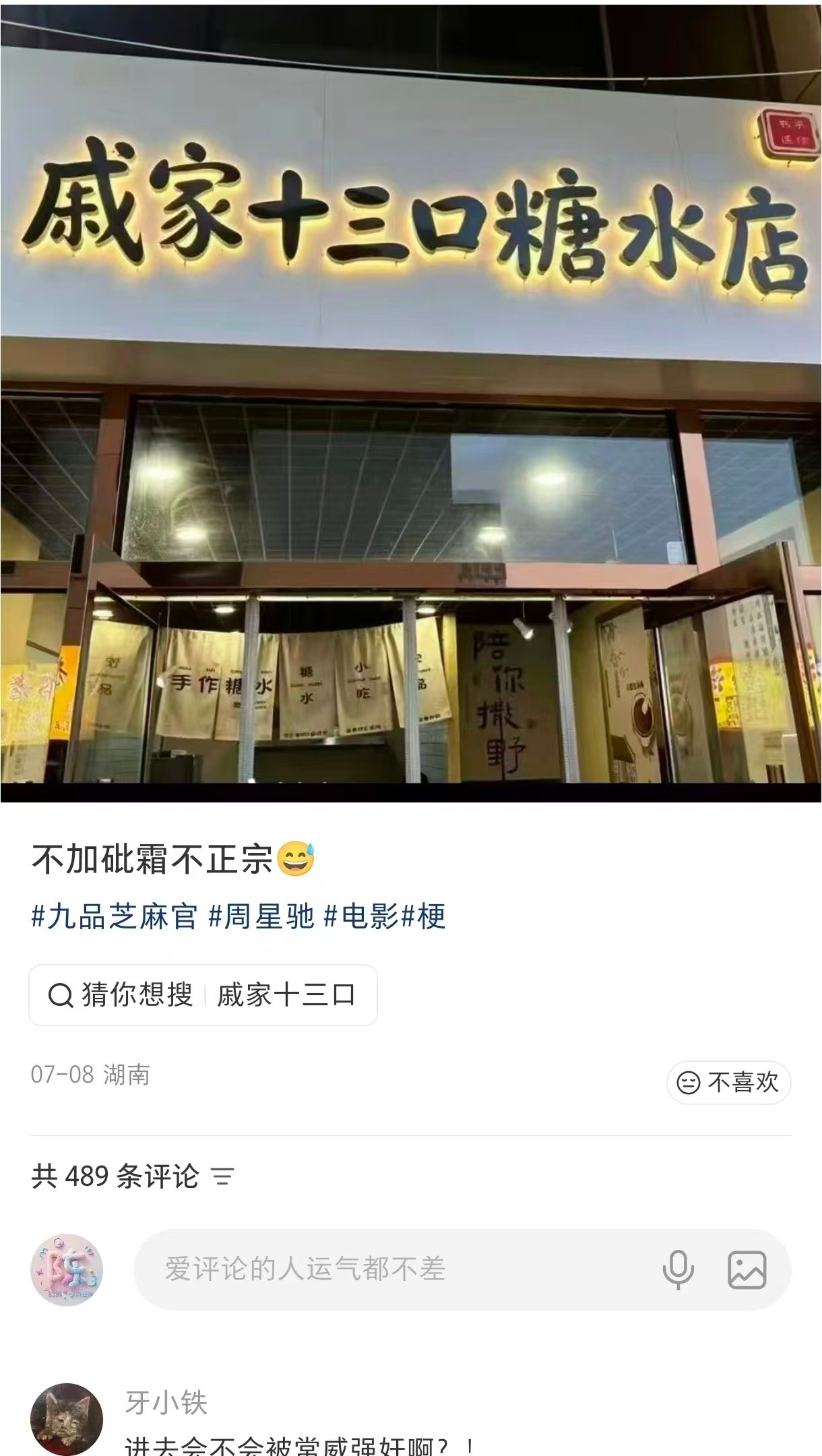This screenshot has width=822, height=1456.
Task: Mark post as 不喜欢
Action: pos(728,1083)
